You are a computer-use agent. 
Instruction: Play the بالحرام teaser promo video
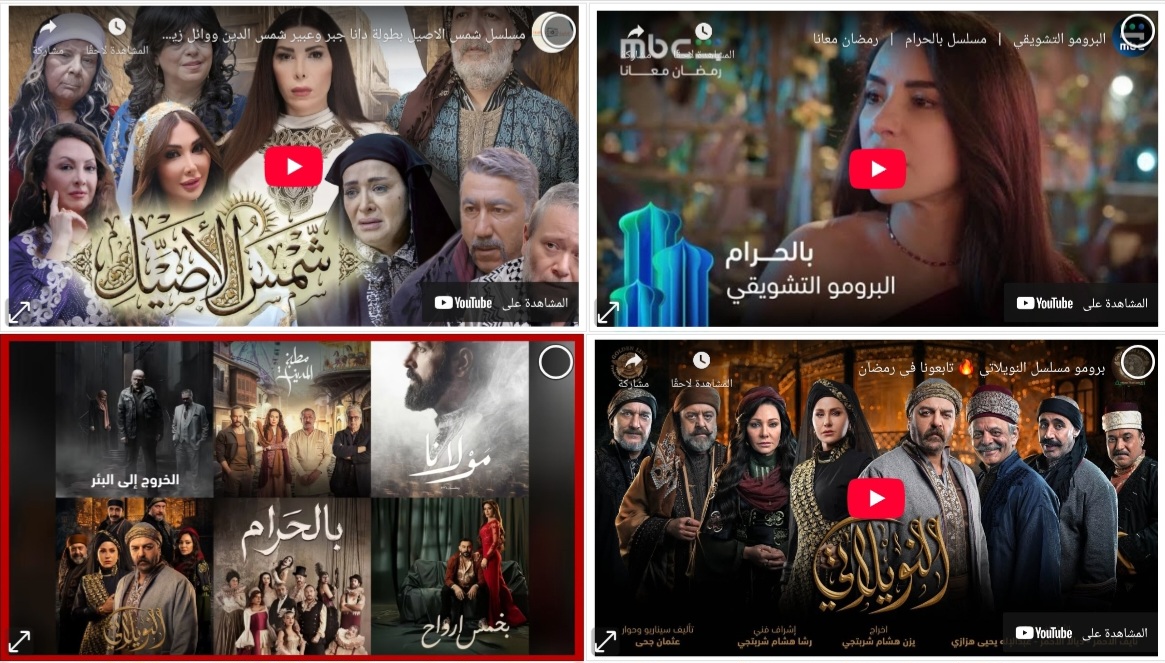(x=877, y=169)
